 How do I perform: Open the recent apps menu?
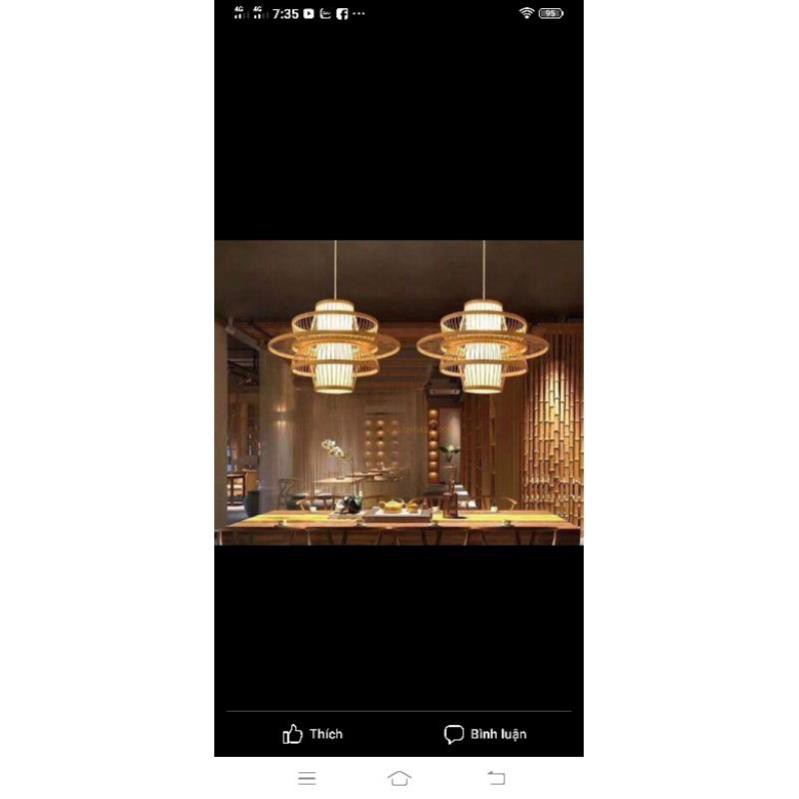pos(307,778)
